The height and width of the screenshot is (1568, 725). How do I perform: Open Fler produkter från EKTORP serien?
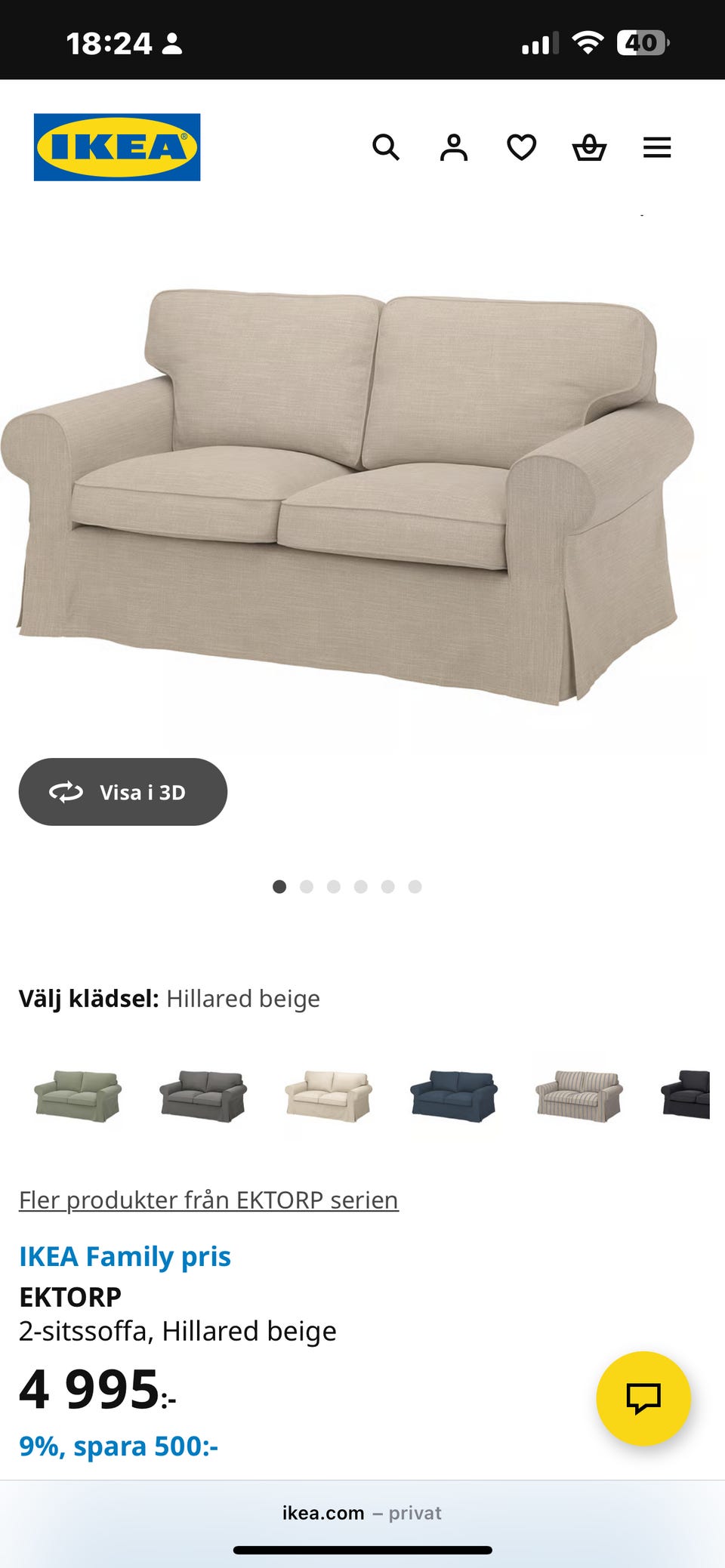pyautogui.click(x=208, y=1200)
